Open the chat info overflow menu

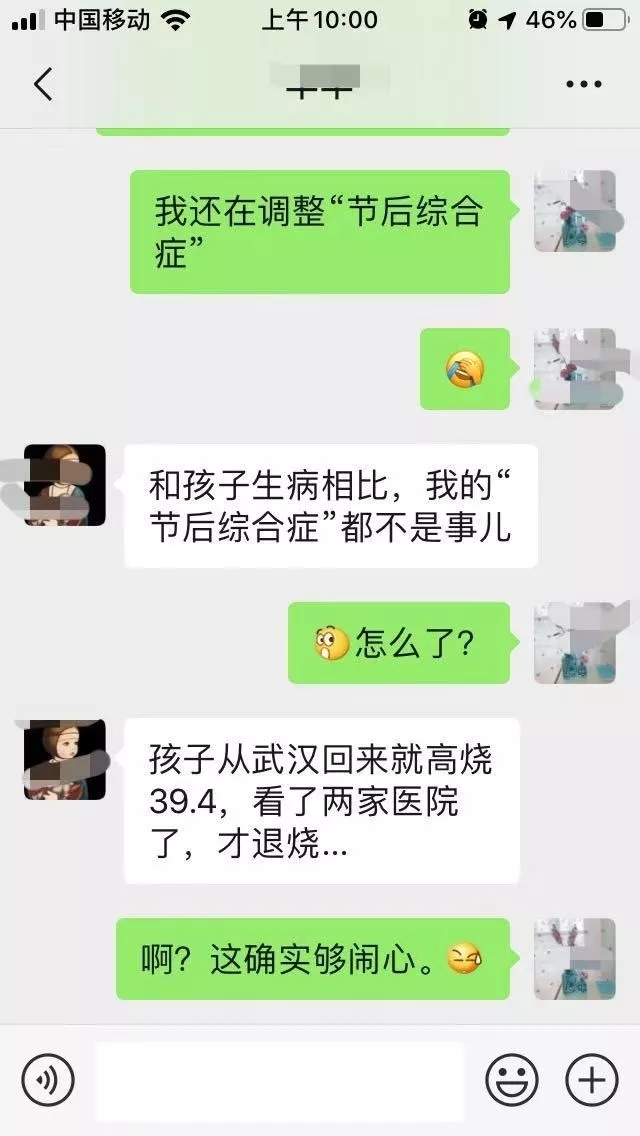point(584,85)
